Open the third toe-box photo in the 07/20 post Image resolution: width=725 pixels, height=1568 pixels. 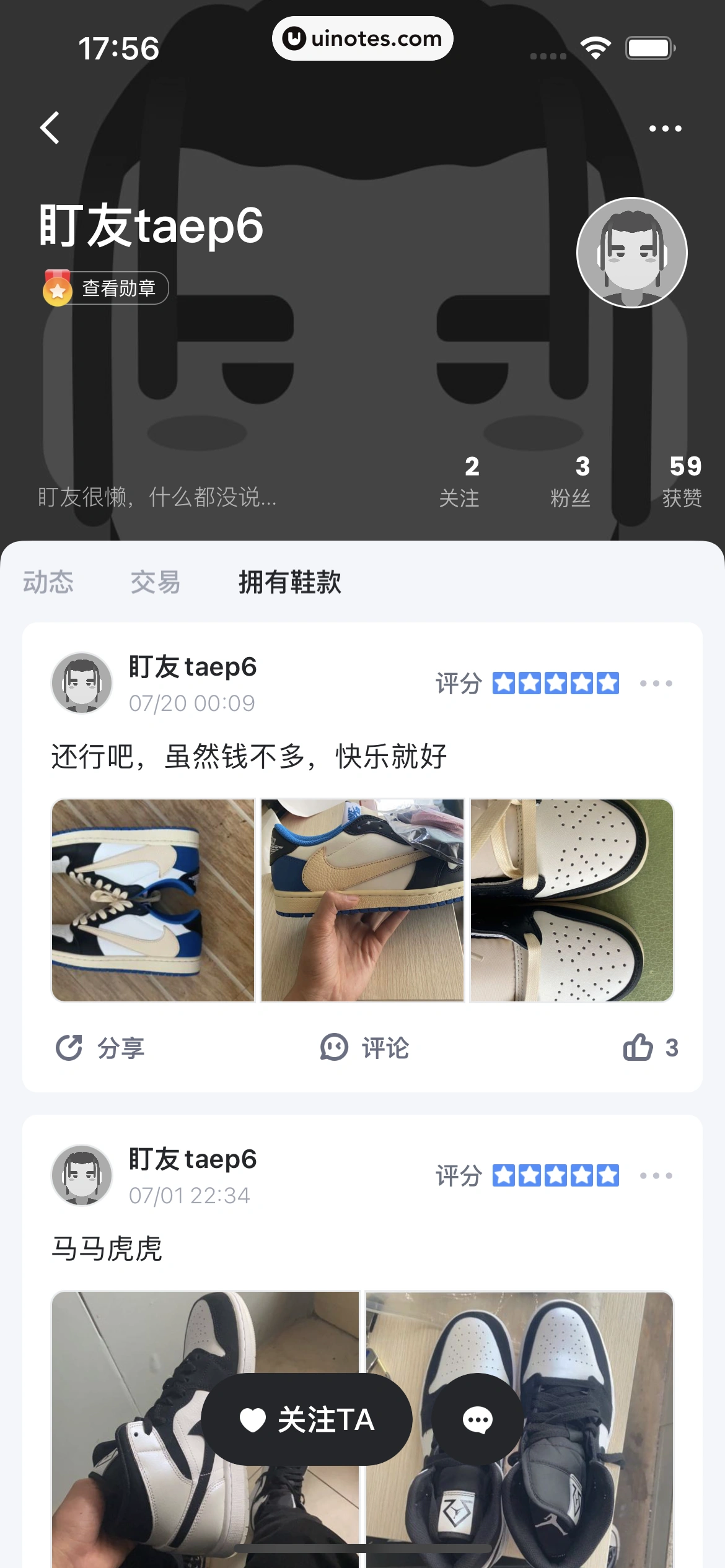click(571, 900)
